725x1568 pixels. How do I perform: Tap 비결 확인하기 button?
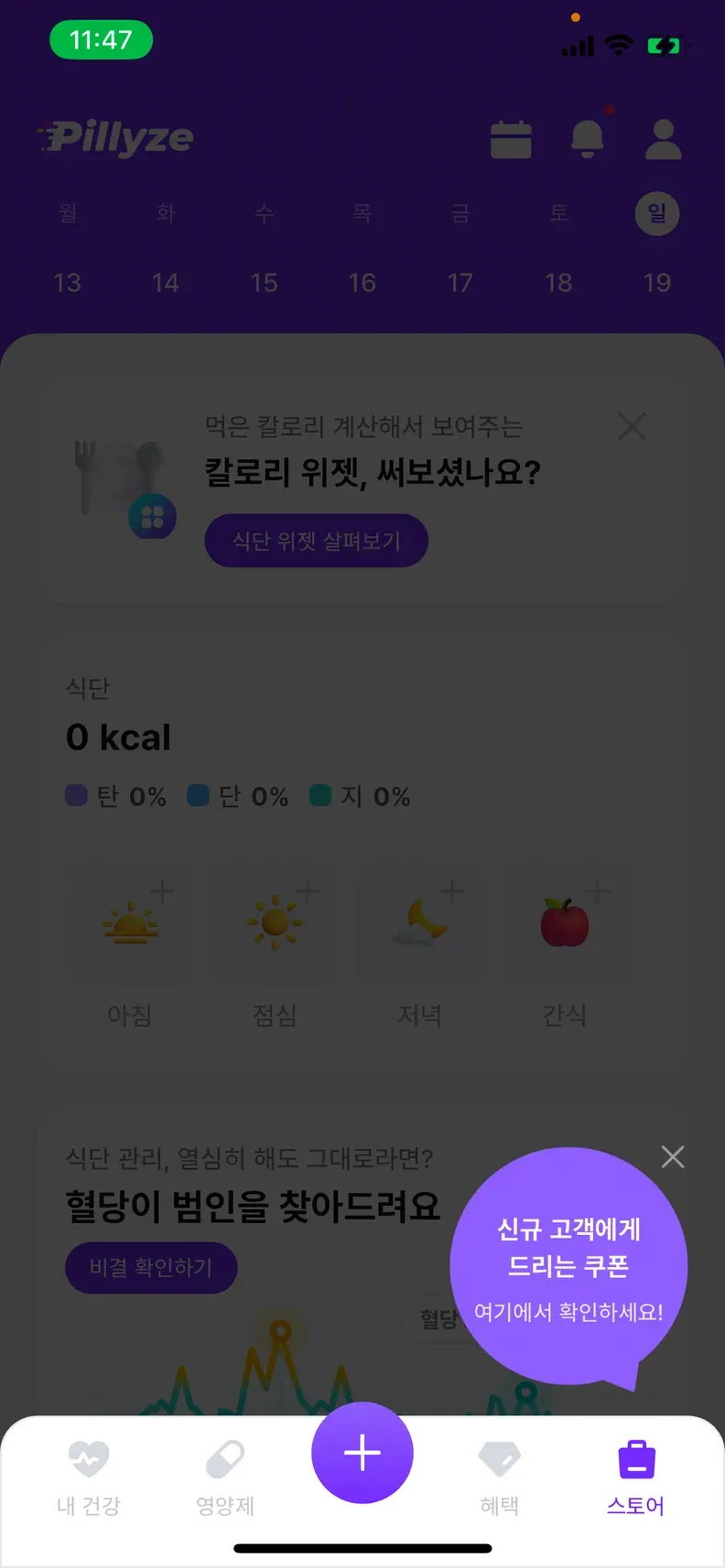coord(151,1267)
